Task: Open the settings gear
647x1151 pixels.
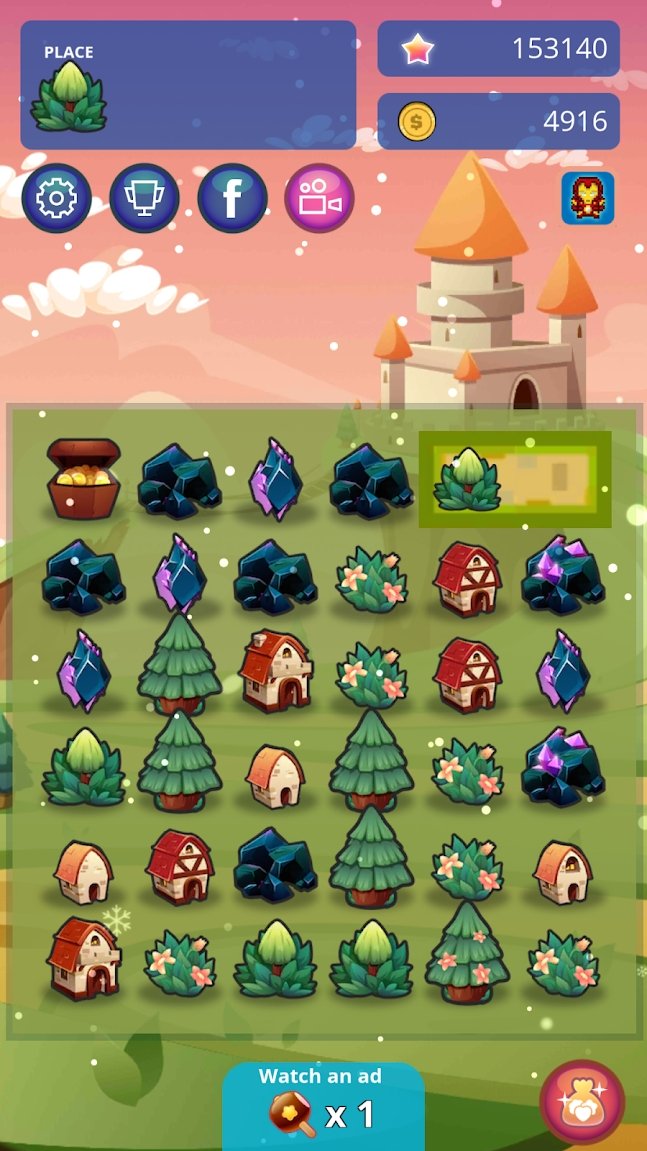Action: tap(57, 198)
